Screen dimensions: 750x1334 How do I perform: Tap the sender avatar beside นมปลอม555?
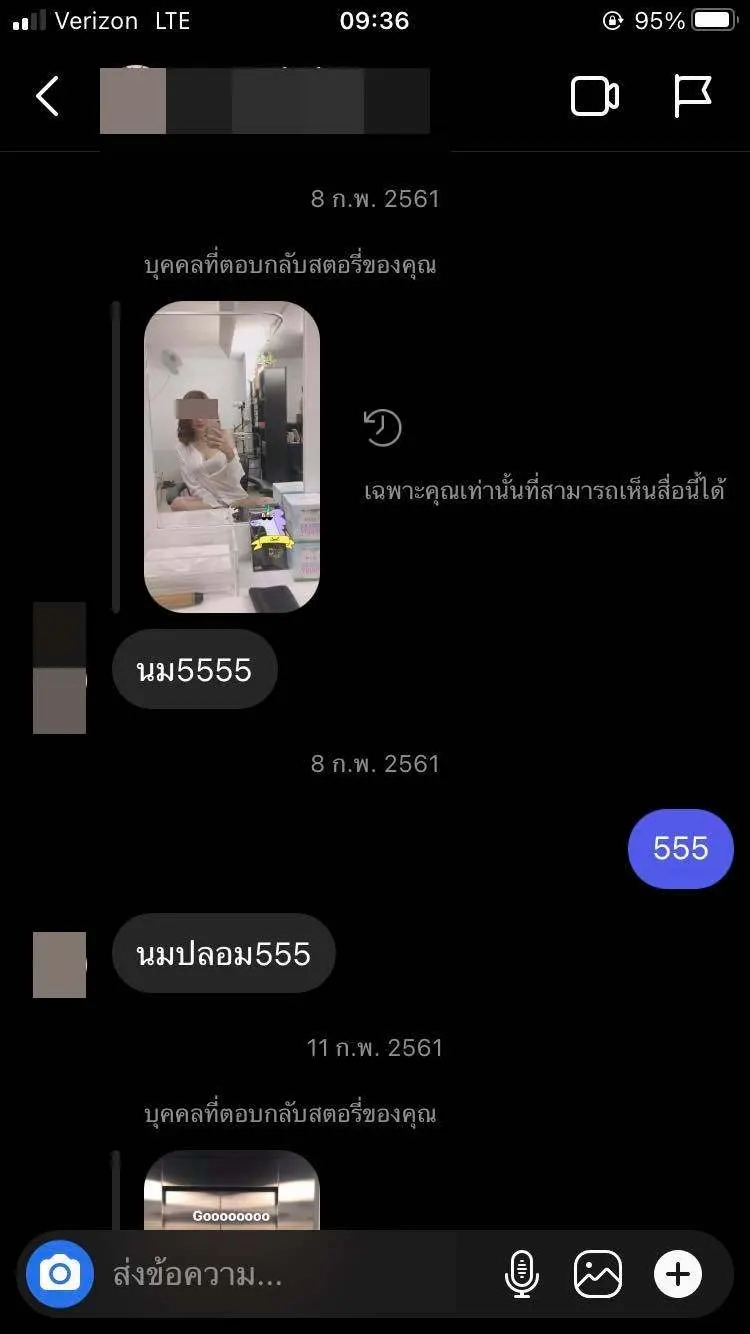(59, 965)
